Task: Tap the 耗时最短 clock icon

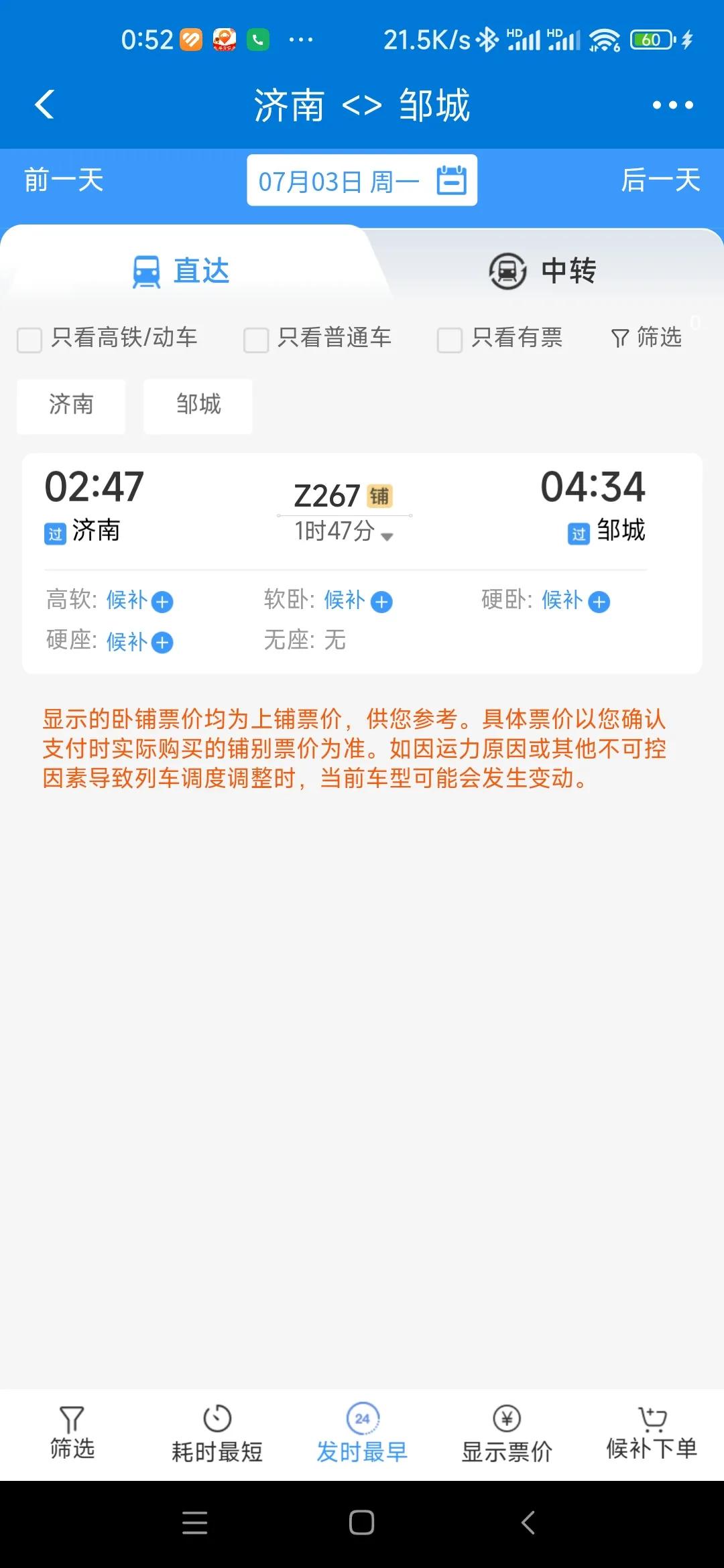Action: click(x=217, y=1415)
